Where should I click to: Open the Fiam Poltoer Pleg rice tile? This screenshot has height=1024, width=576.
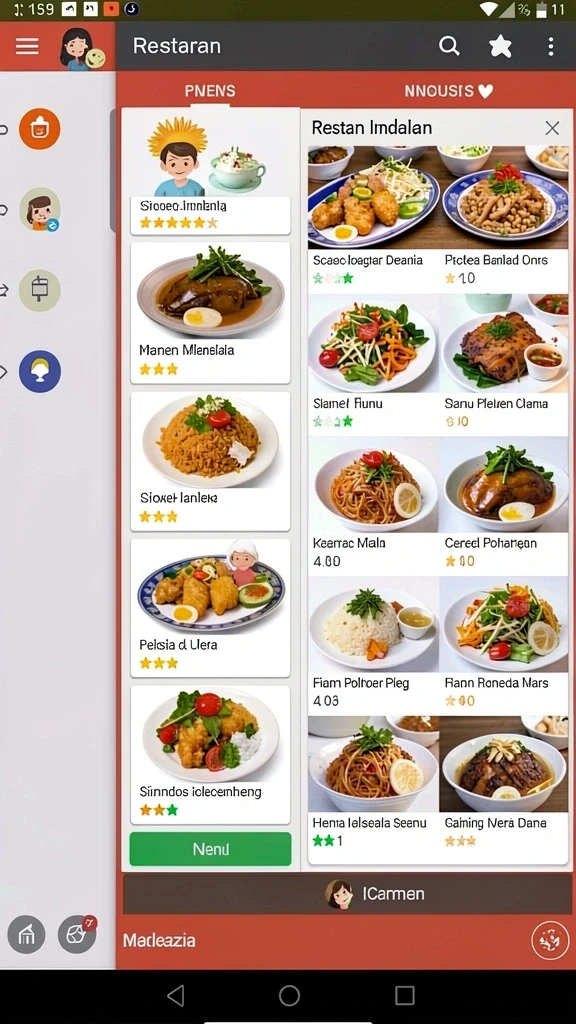coord(373,645)
